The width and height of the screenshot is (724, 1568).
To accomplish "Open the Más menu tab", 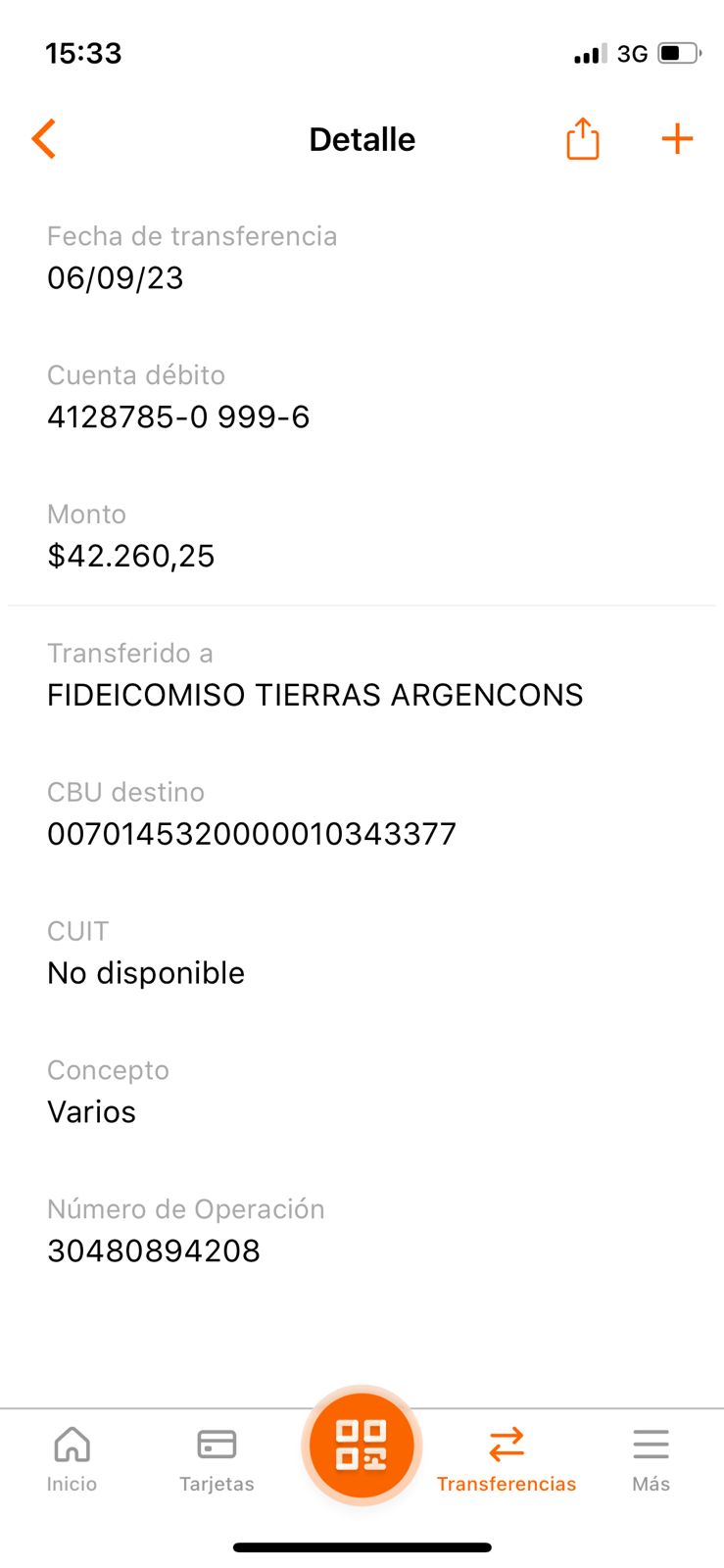I will 651,1459.
